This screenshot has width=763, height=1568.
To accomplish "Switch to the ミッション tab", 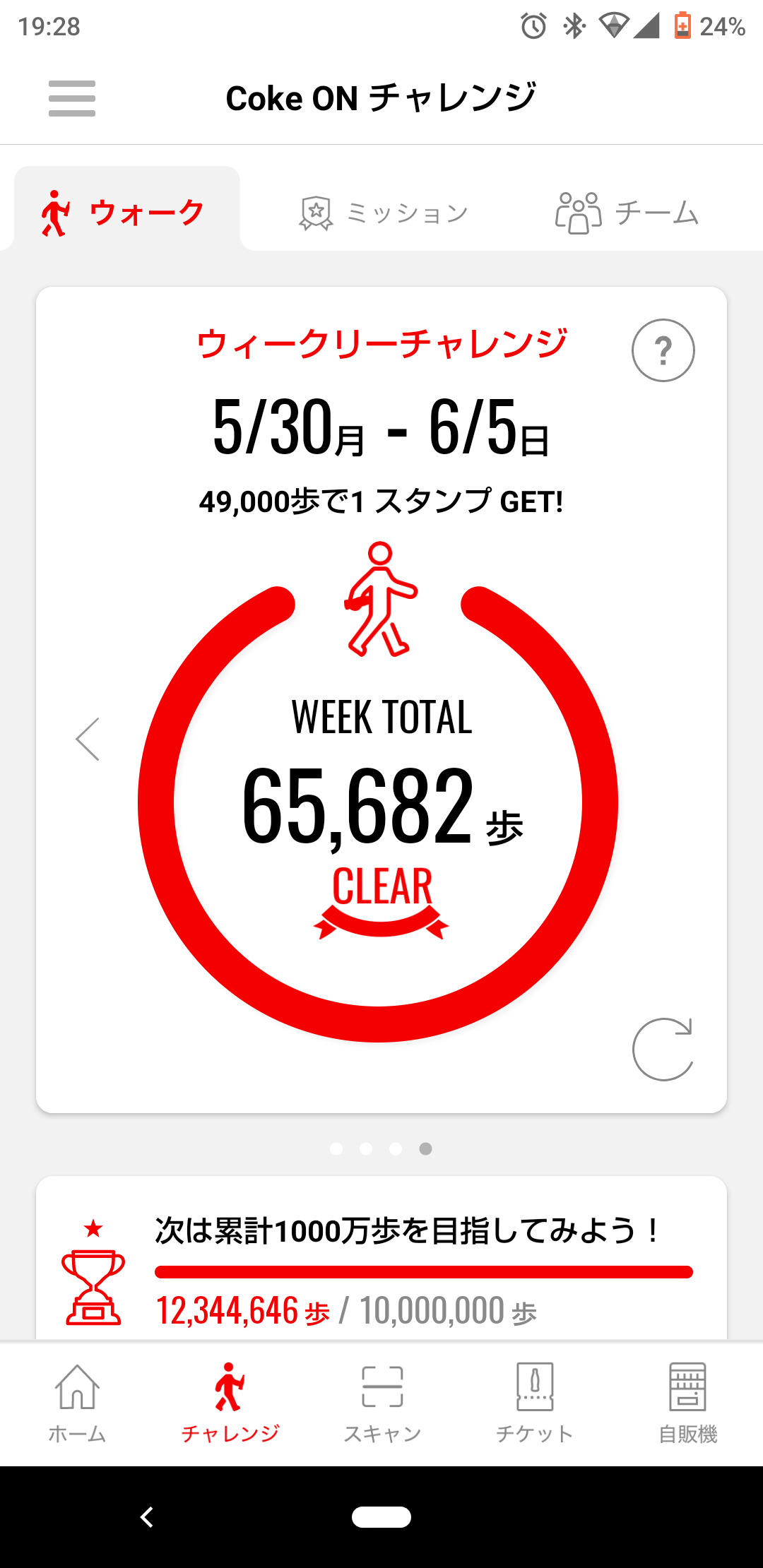I will [x=384, y=213].
